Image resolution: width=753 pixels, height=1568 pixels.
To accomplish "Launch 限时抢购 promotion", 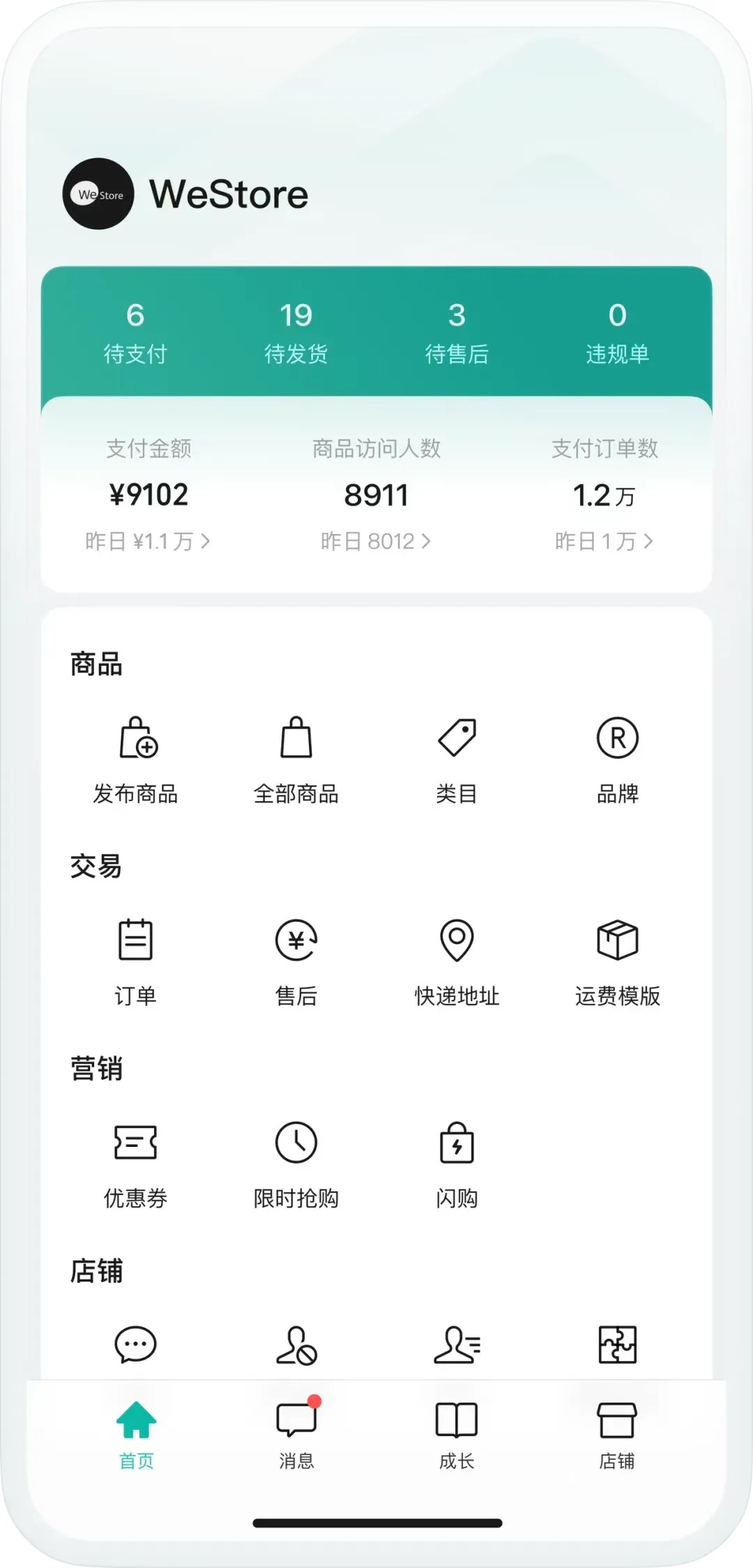I will [x=296, y=1163].
